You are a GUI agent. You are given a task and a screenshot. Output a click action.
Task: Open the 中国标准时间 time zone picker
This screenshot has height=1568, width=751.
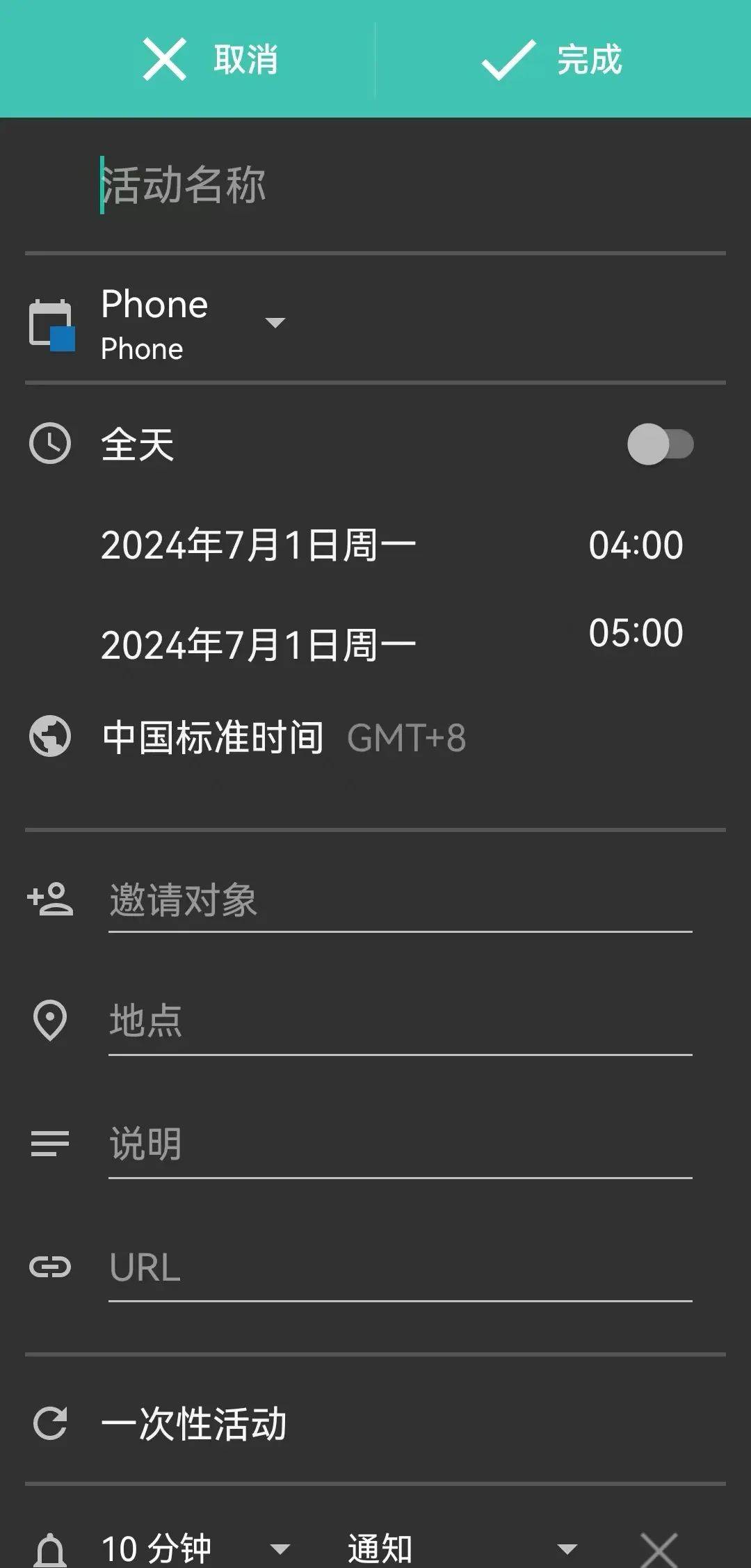click(284, 737)
